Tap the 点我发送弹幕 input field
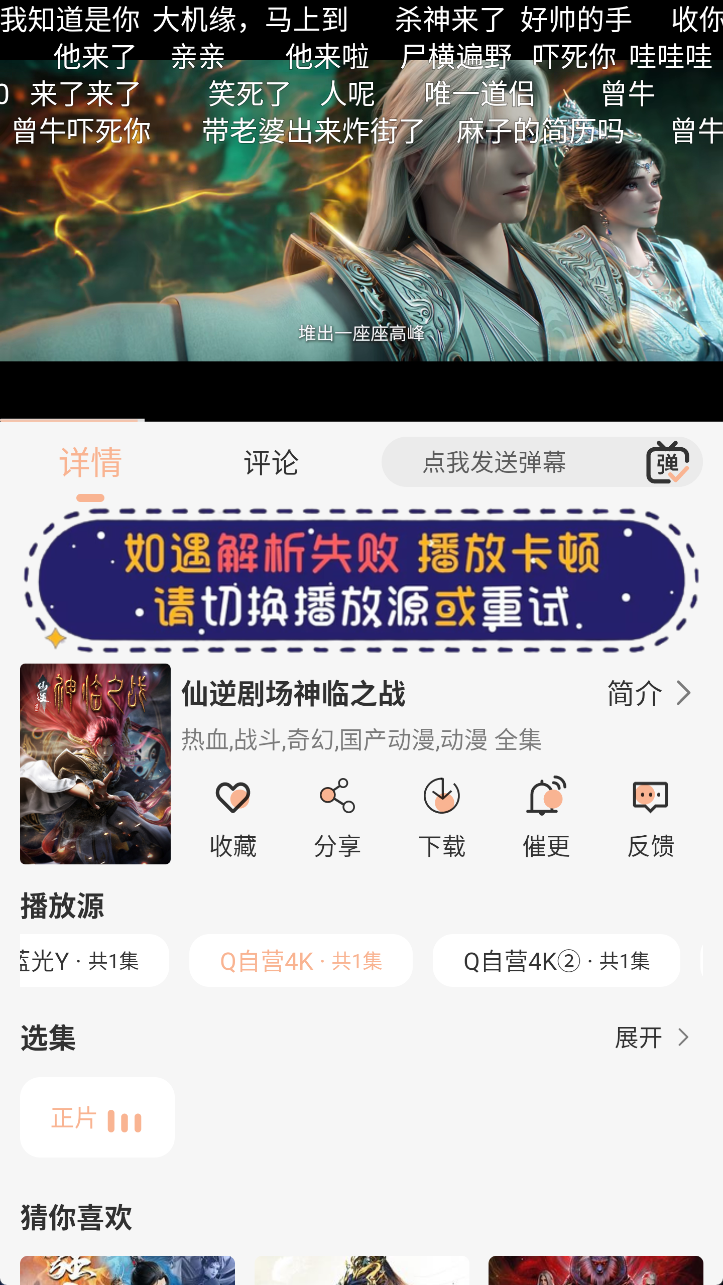This screenshot has width=723, height=1285. [494, 462]
